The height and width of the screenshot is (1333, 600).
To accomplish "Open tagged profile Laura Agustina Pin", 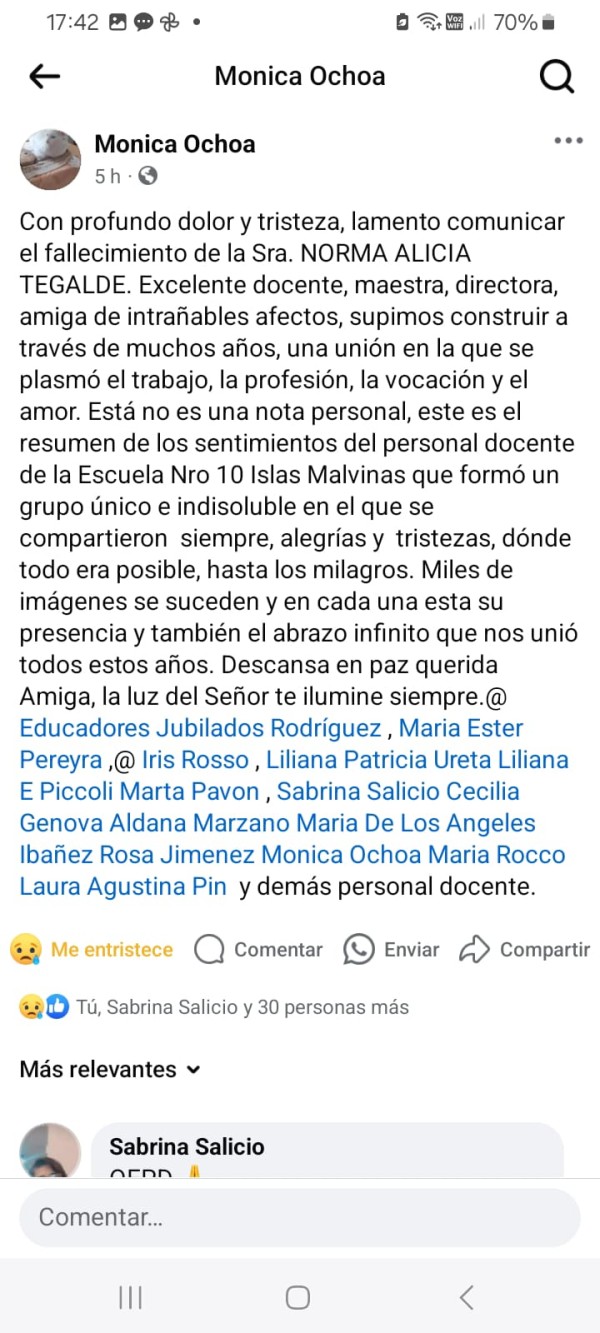I will 123,886.
